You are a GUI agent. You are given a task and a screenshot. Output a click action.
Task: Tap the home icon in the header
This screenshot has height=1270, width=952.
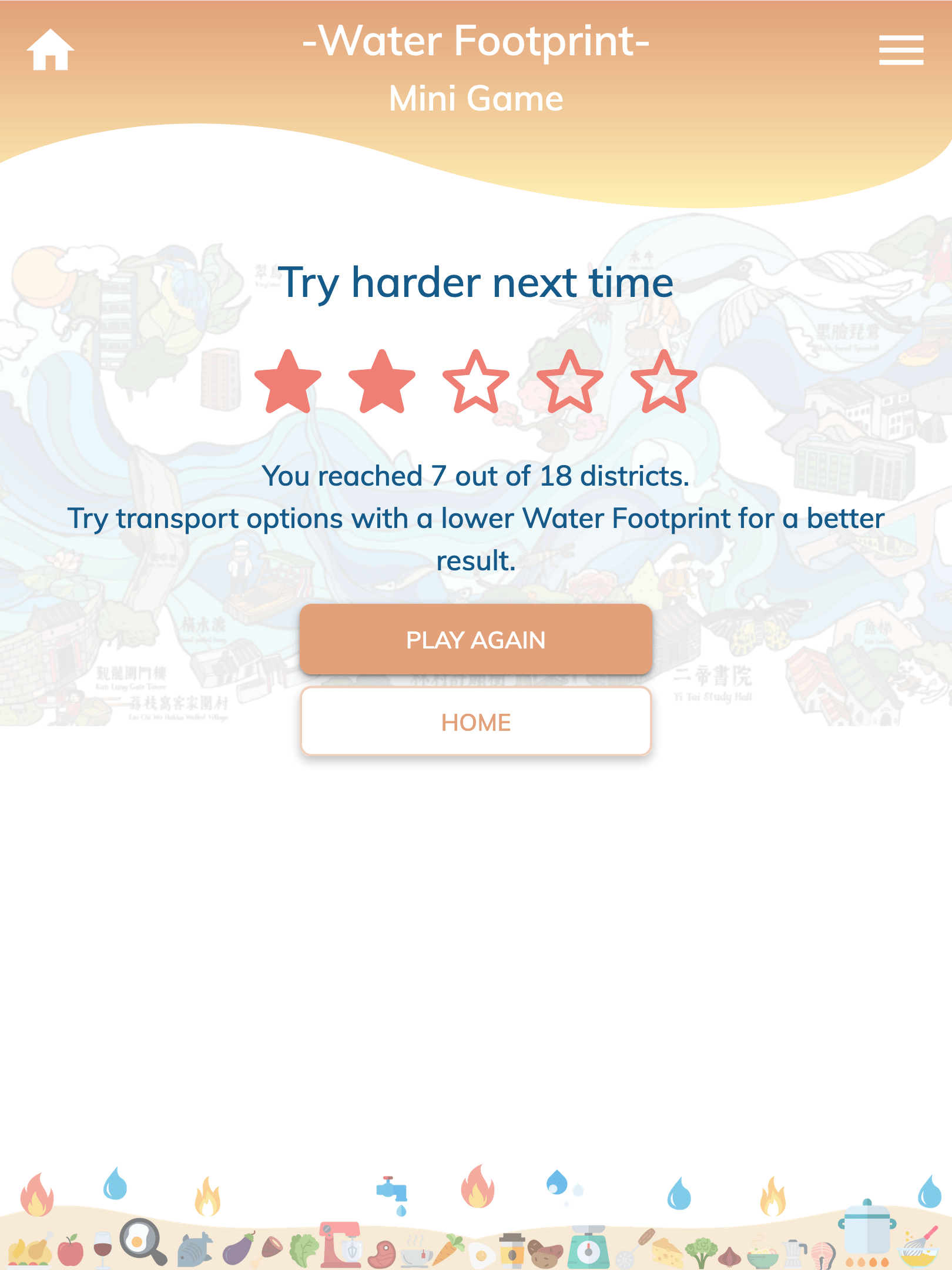(x=51, y=51)
